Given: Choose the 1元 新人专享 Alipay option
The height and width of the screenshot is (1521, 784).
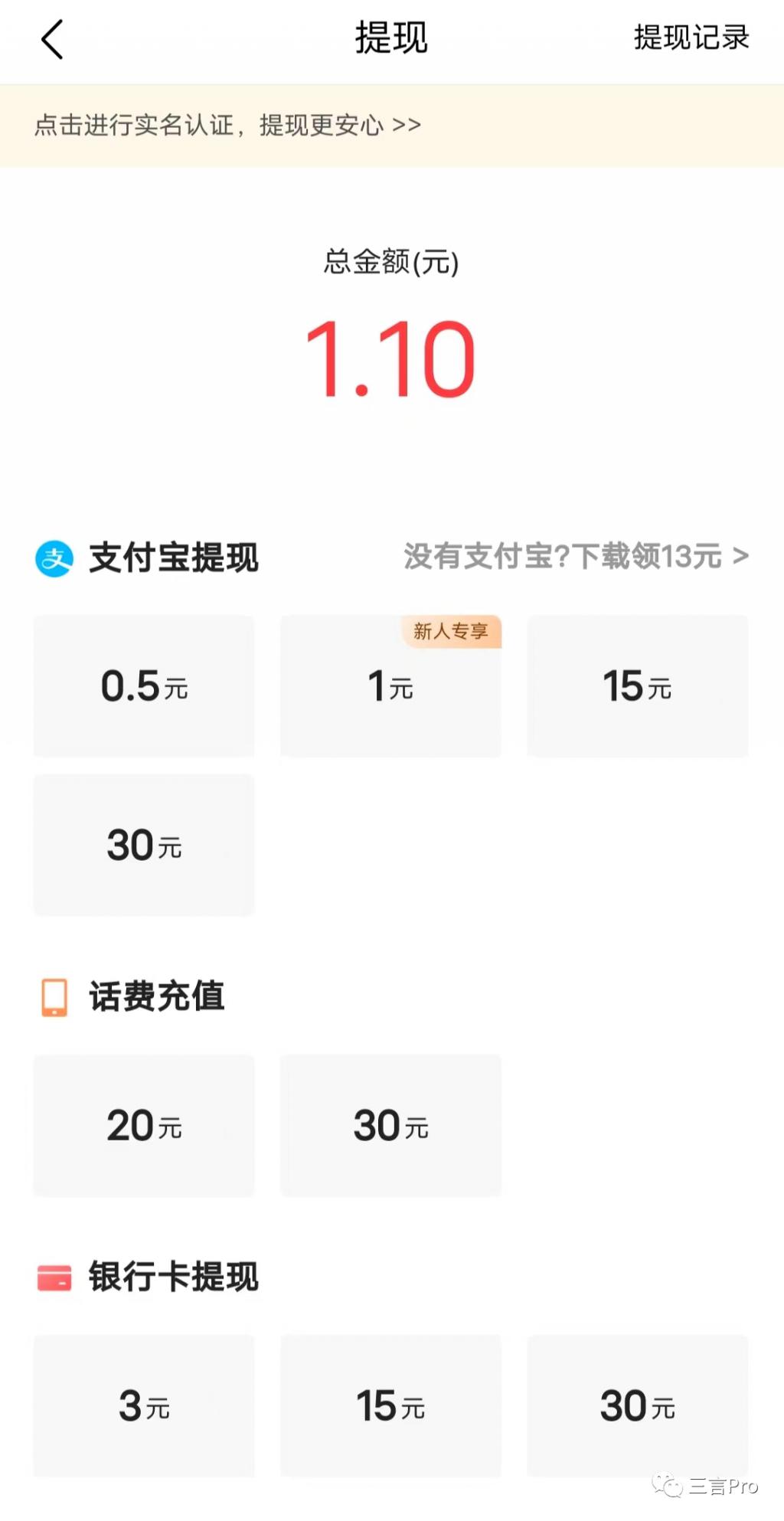Looking at the screenshot, I should [x=390, y=685].
